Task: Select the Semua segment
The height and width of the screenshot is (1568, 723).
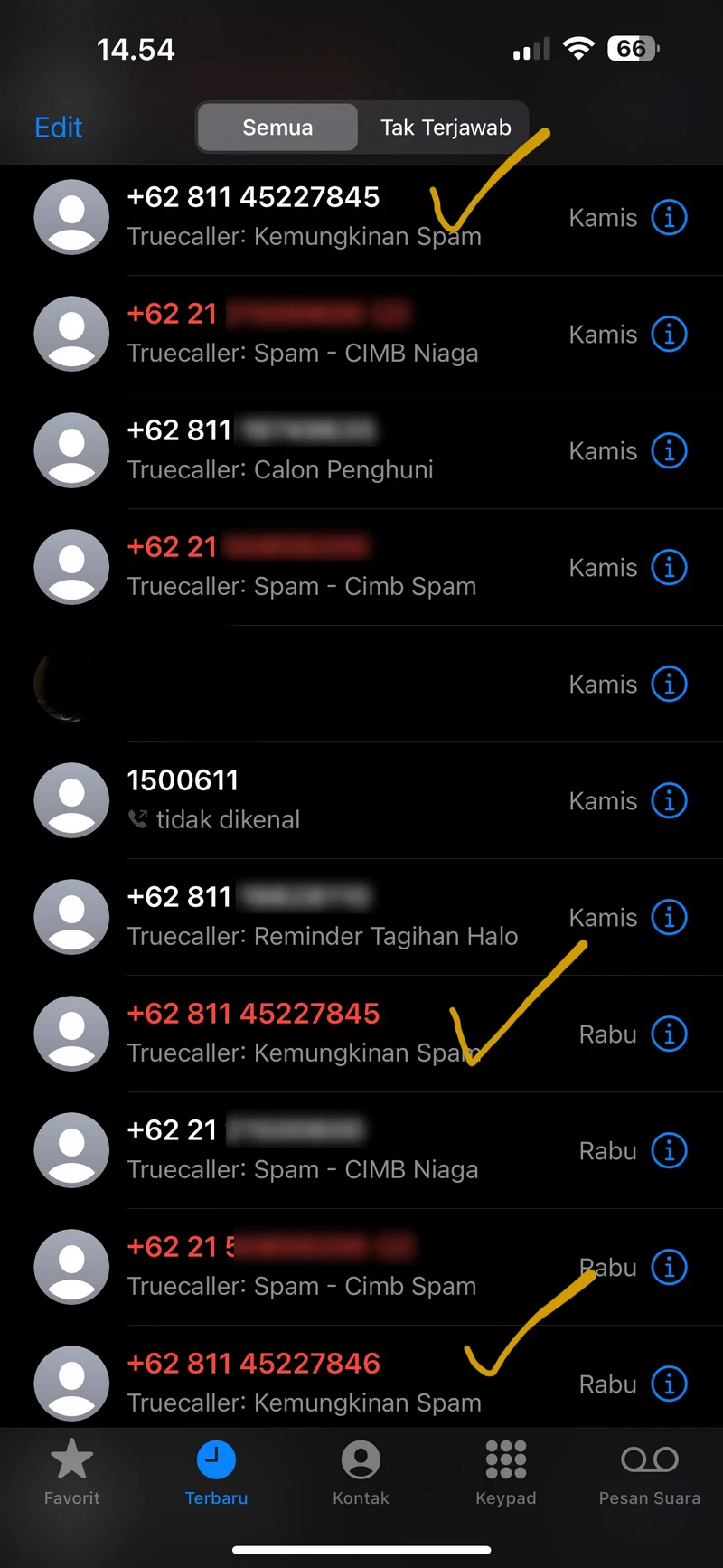Action: (x=277, y=128)
